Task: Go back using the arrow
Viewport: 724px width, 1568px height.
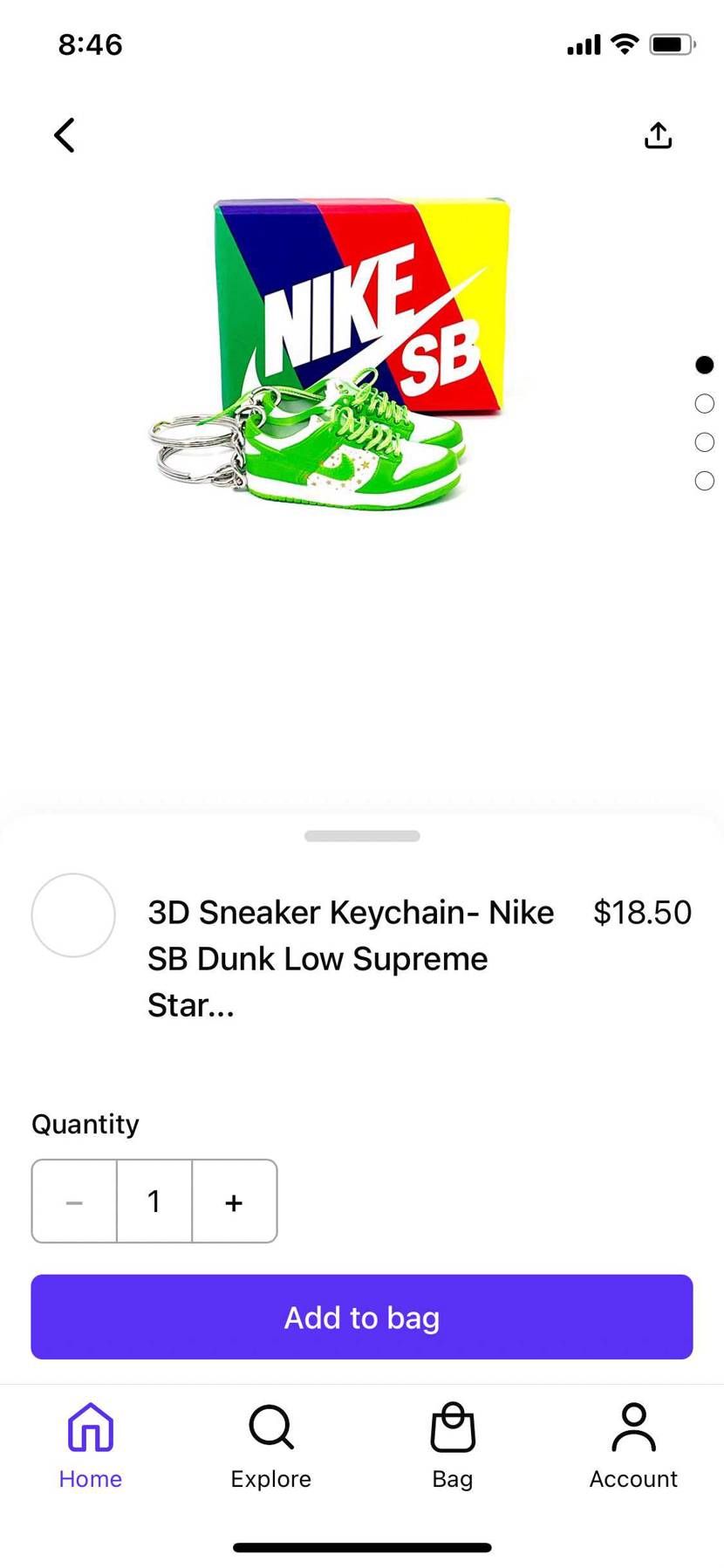Action: coord(65,135)
